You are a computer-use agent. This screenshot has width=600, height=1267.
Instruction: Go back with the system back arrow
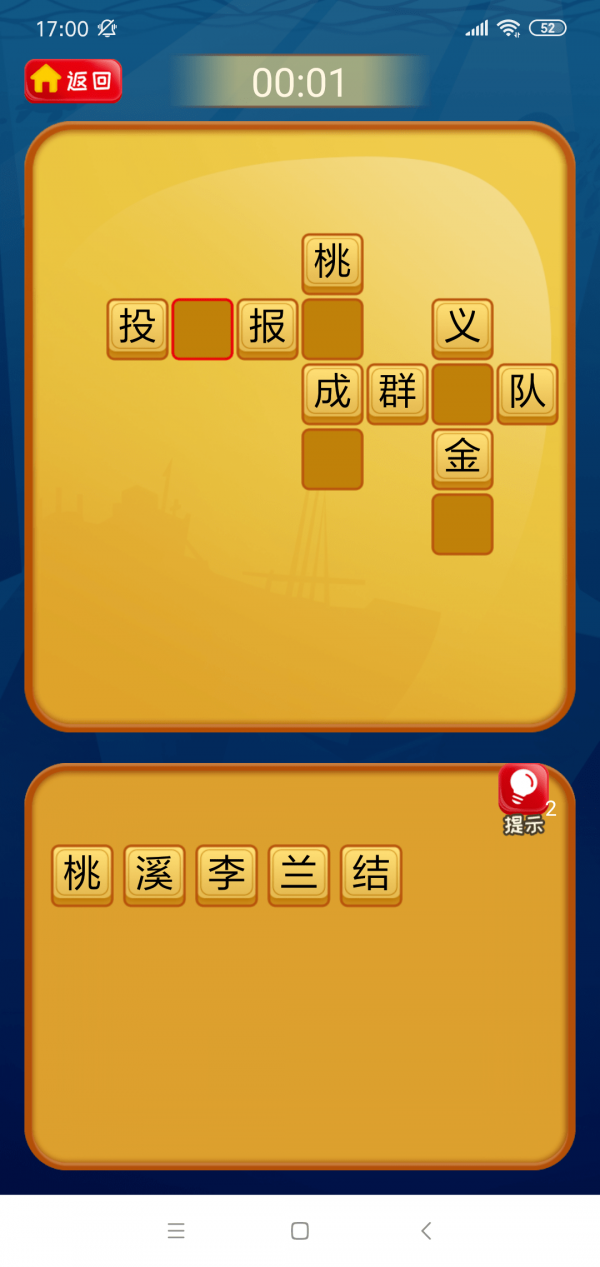426,1231
